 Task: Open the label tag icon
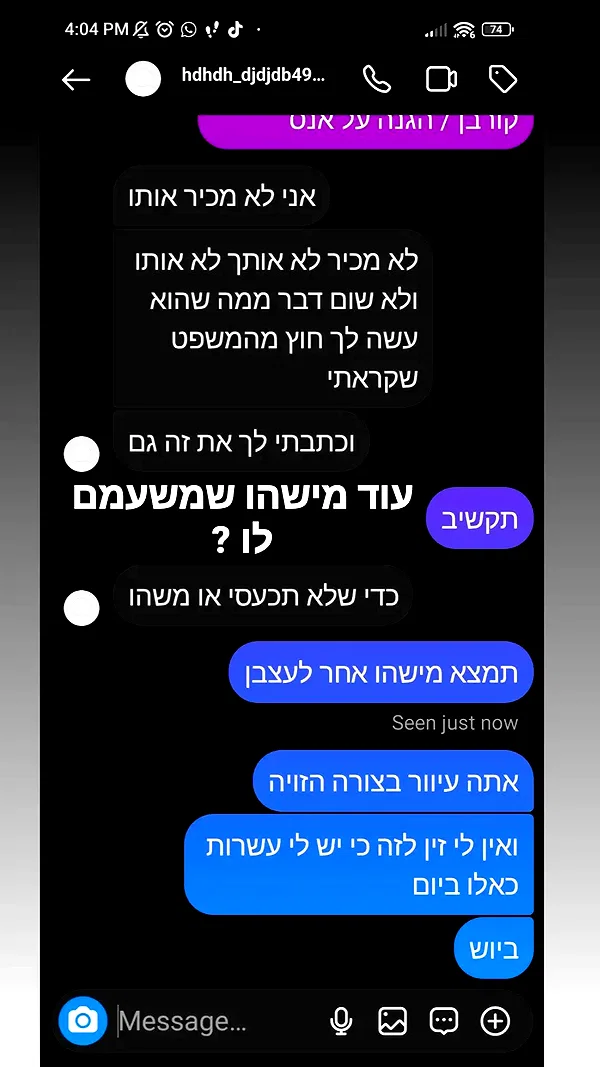click(503, 80)
